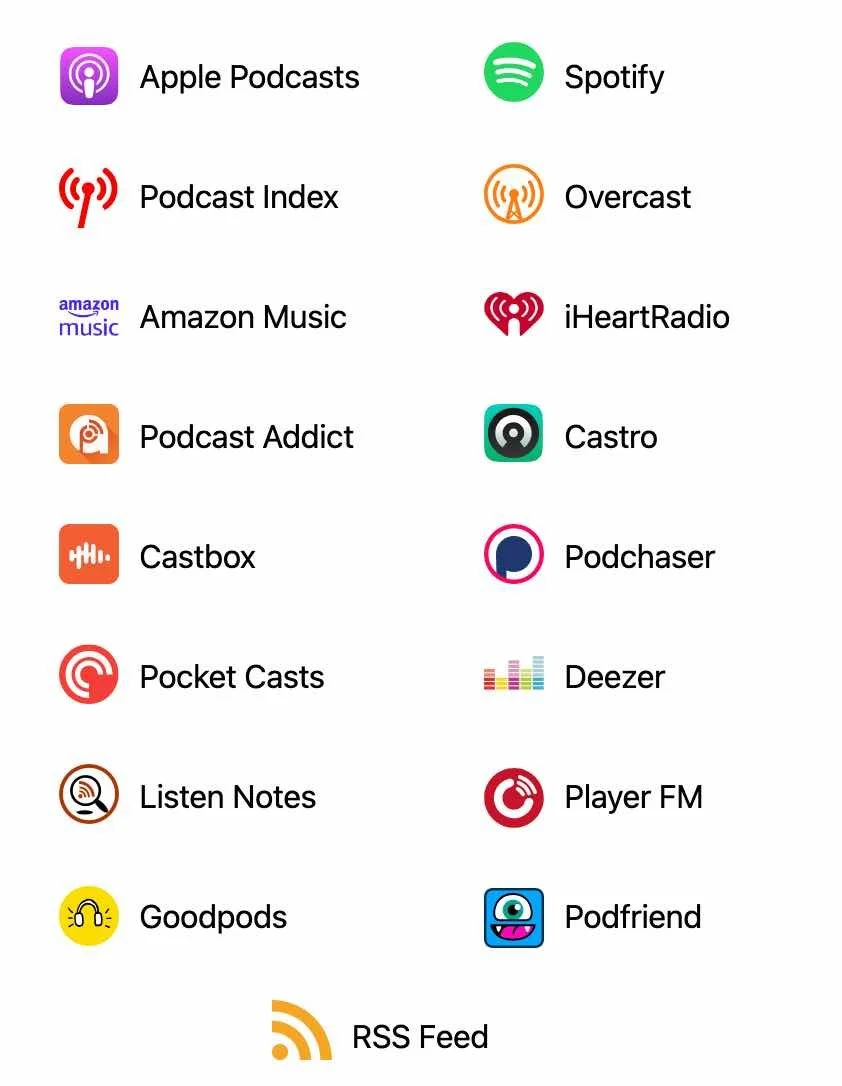Open the Castbox link
This screenshot has width=842, height=1086.
pos(157,555)
